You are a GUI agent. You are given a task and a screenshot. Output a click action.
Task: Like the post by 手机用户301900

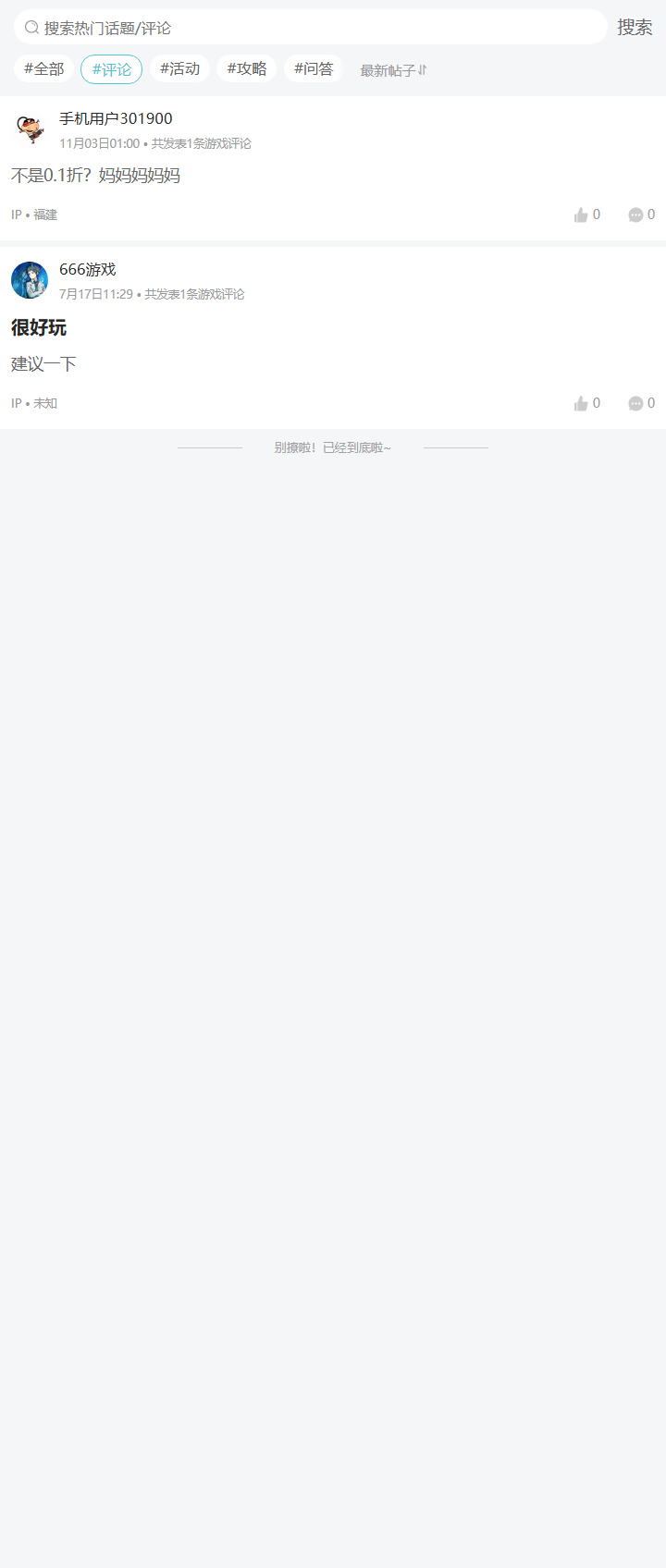[586, 214]
